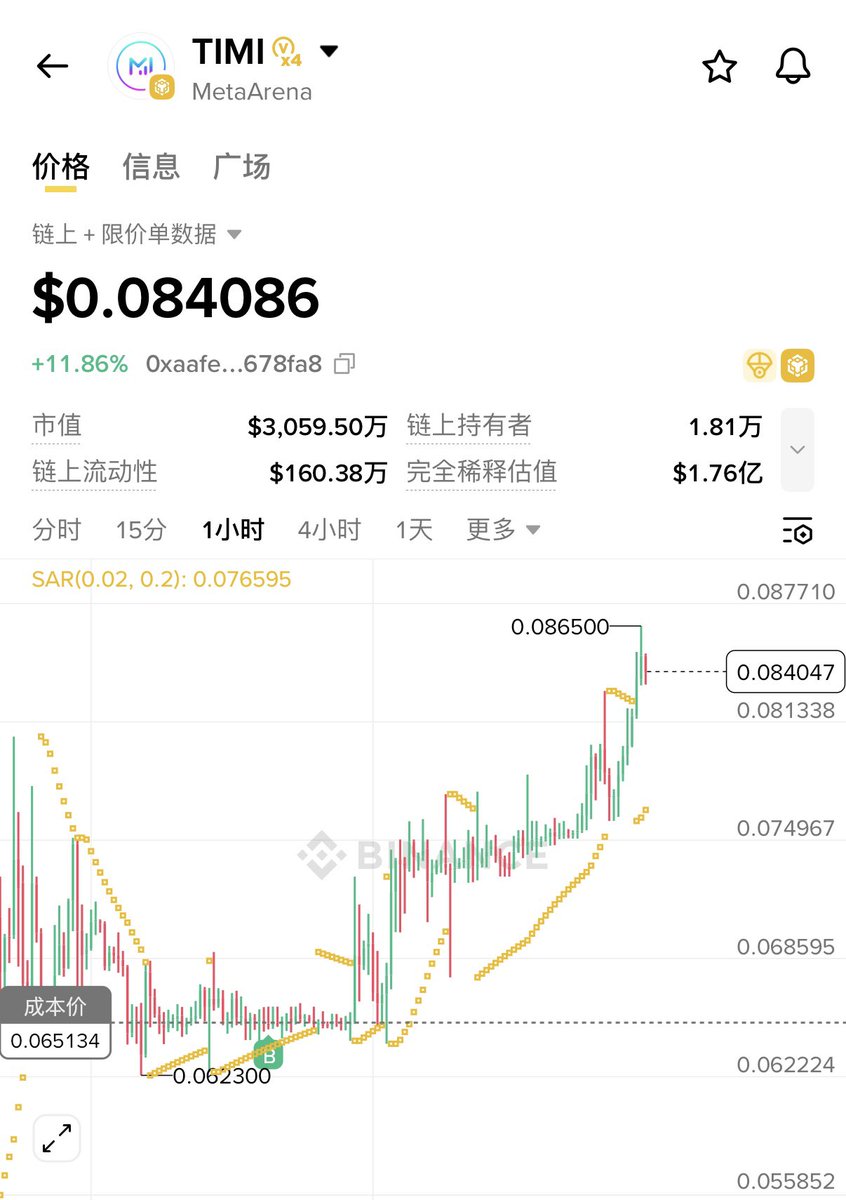This screenshot has height=1200, width=846.
Task: Open the TIMI token dropdown arrow
Action: coord(329,51)
